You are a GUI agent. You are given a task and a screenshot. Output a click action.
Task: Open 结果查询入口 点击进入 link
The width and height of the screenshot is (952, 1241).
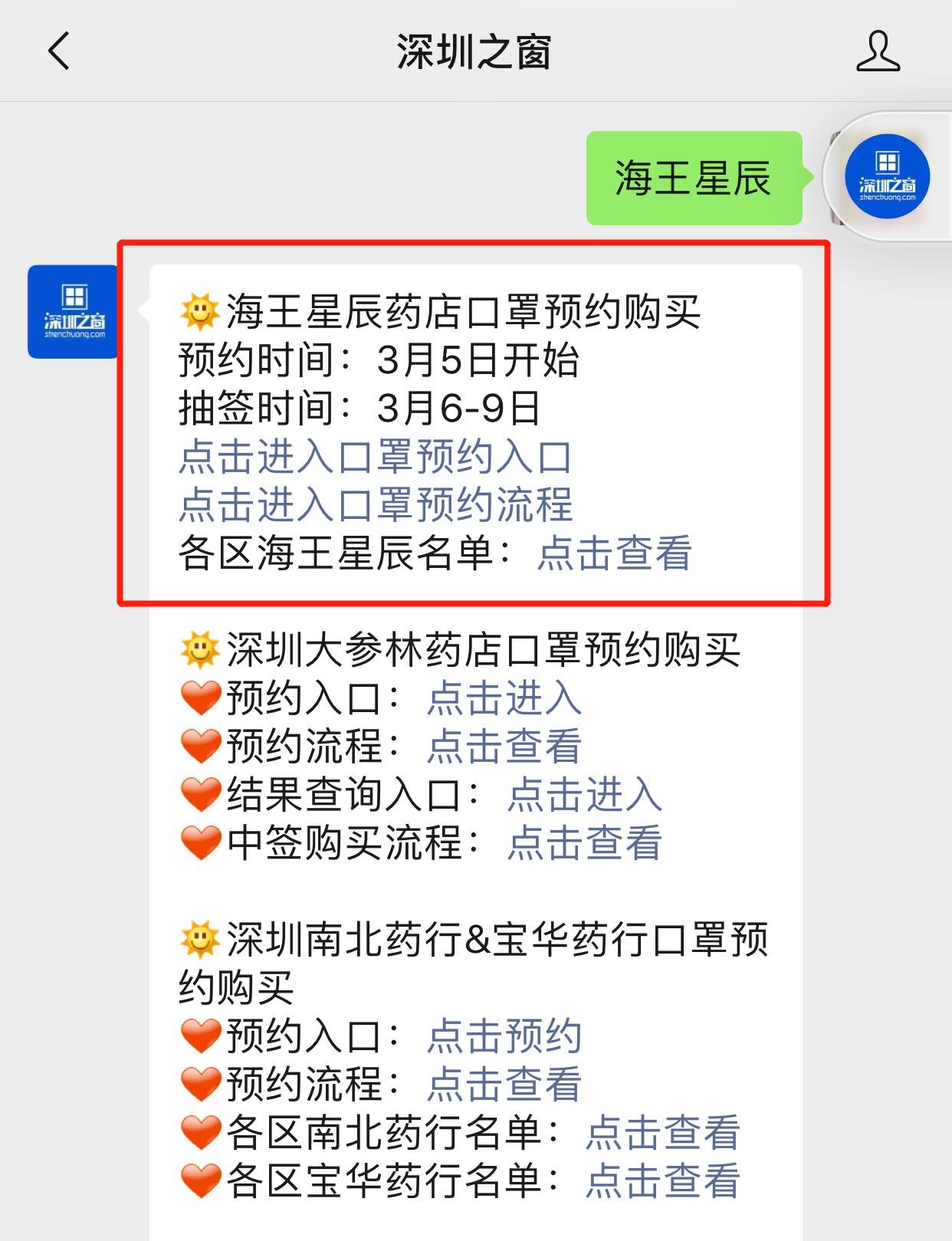click(584, 794)
